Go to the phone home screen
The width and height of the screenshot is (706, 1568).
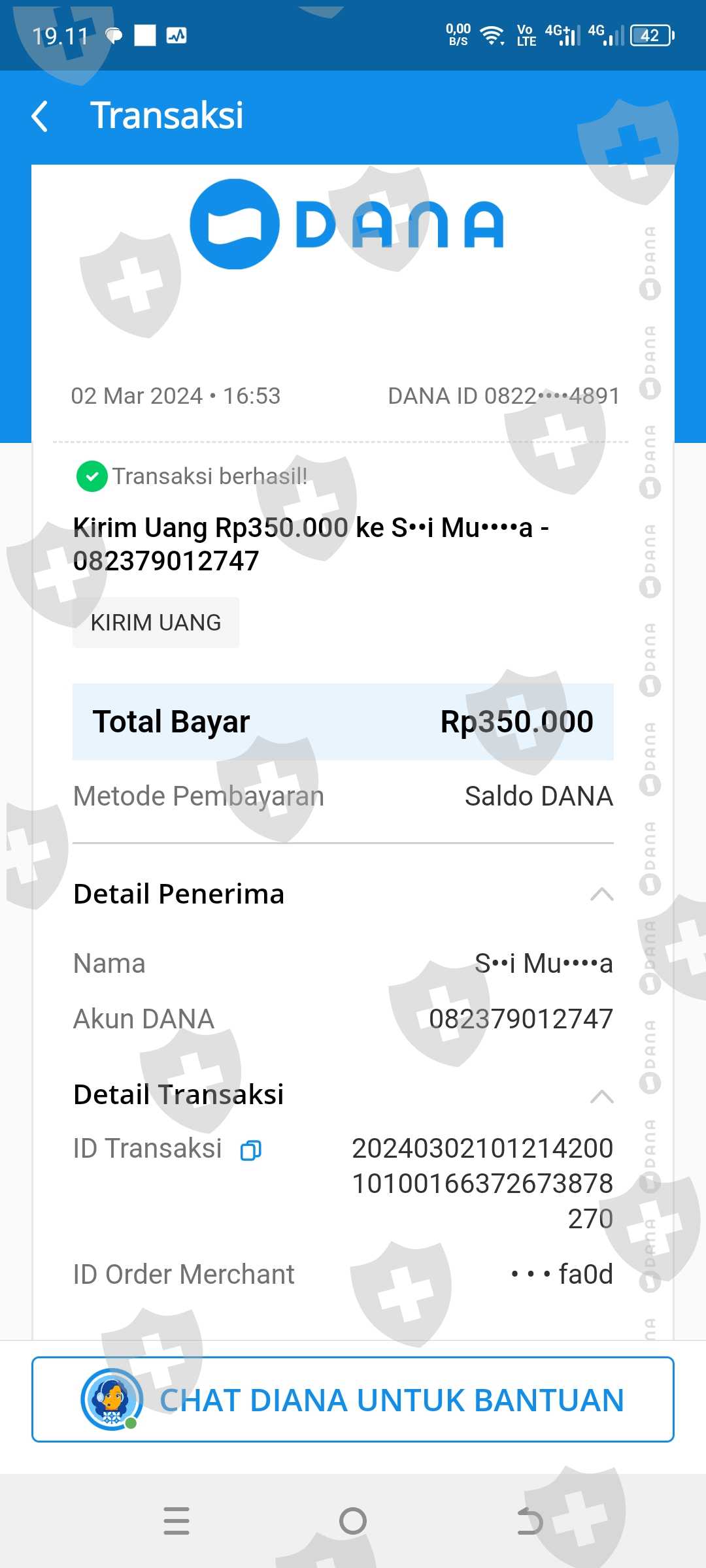[353, 1520]
